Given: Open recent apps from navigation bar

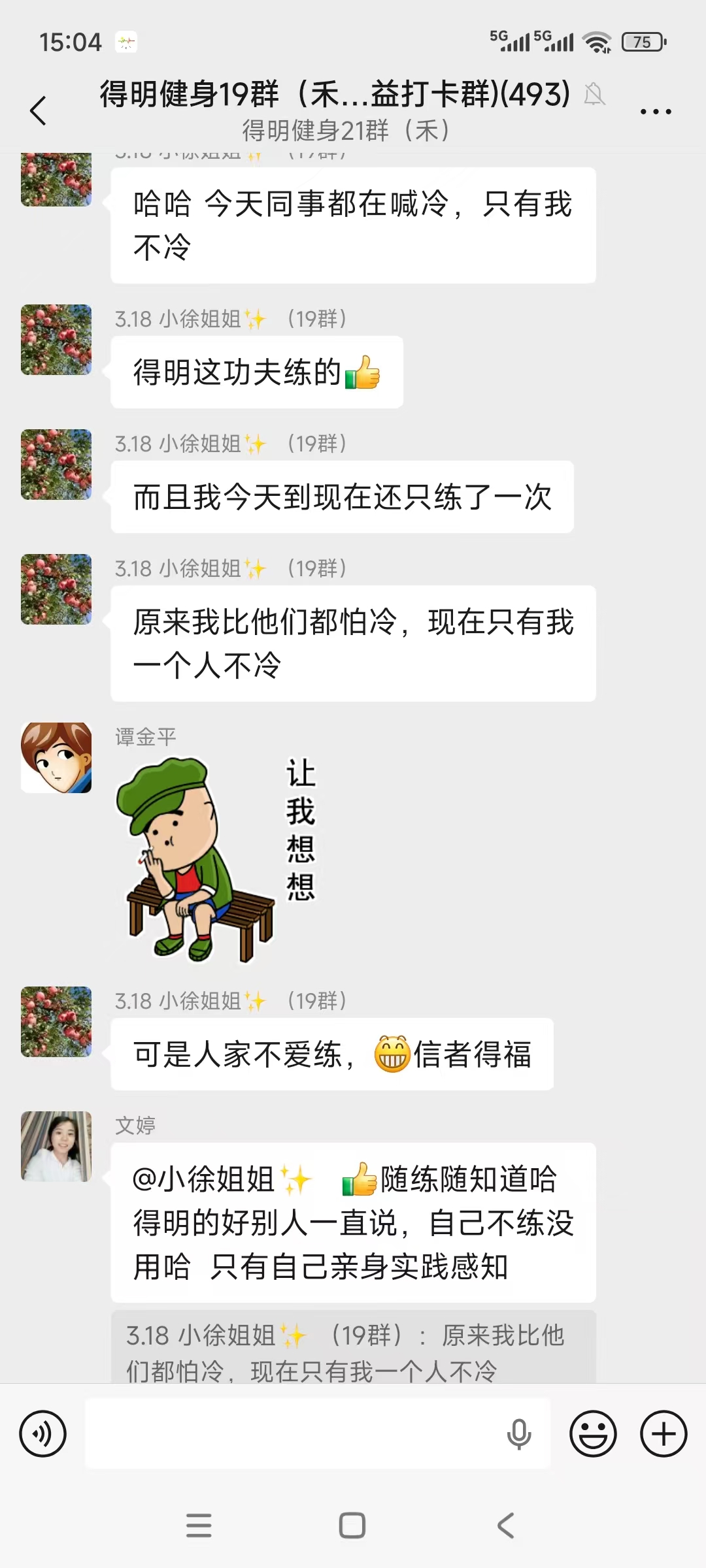Looking at the screenshot, I should (199, 1526).
